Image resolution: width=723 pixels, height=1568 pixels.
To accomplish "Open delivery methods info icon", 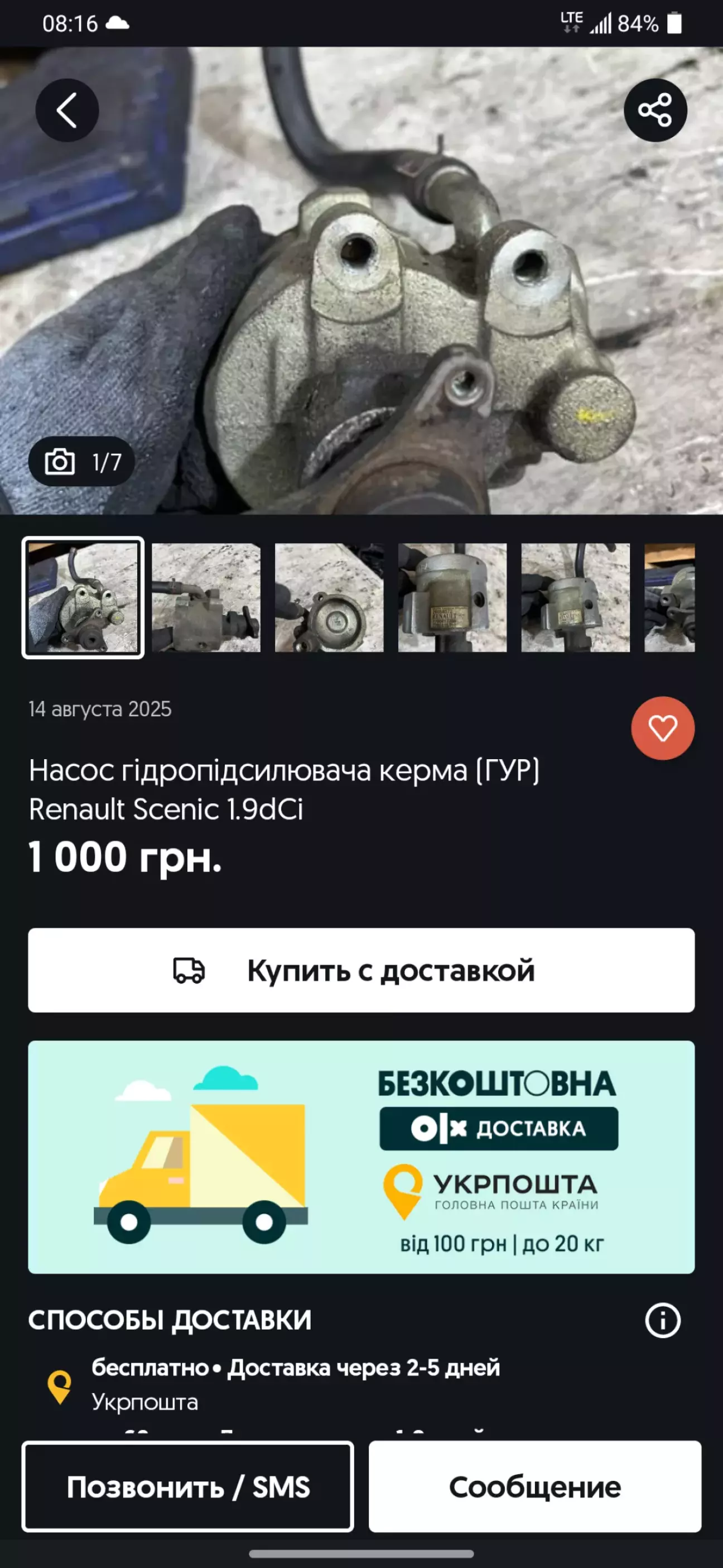I will pos(663,1320).
